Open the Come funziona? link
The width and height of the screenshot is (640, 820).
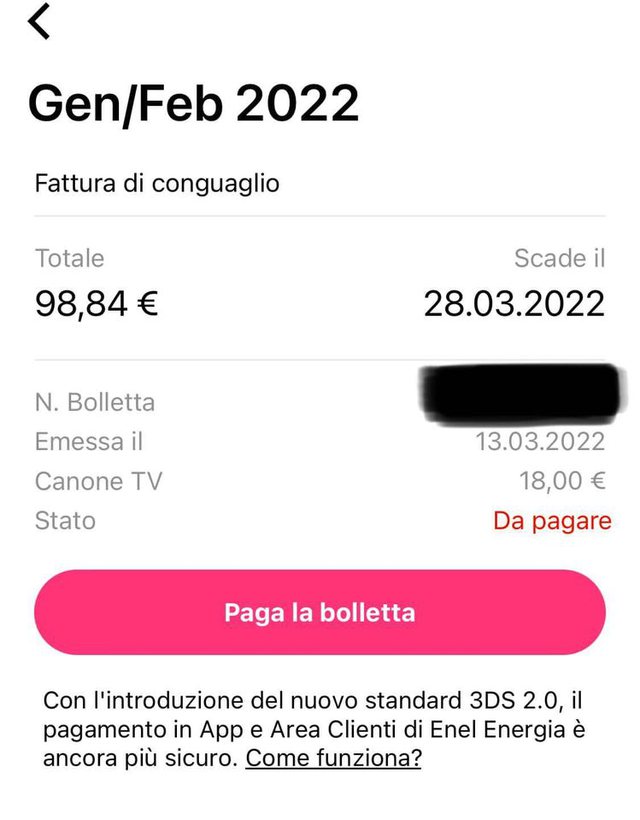(x=334, y=758)
